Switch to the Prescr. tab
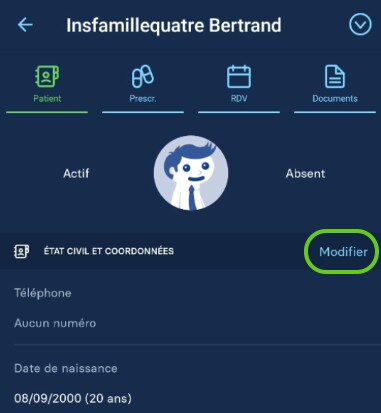The height and width of the screenshot is (413, 381). point(143,85)
